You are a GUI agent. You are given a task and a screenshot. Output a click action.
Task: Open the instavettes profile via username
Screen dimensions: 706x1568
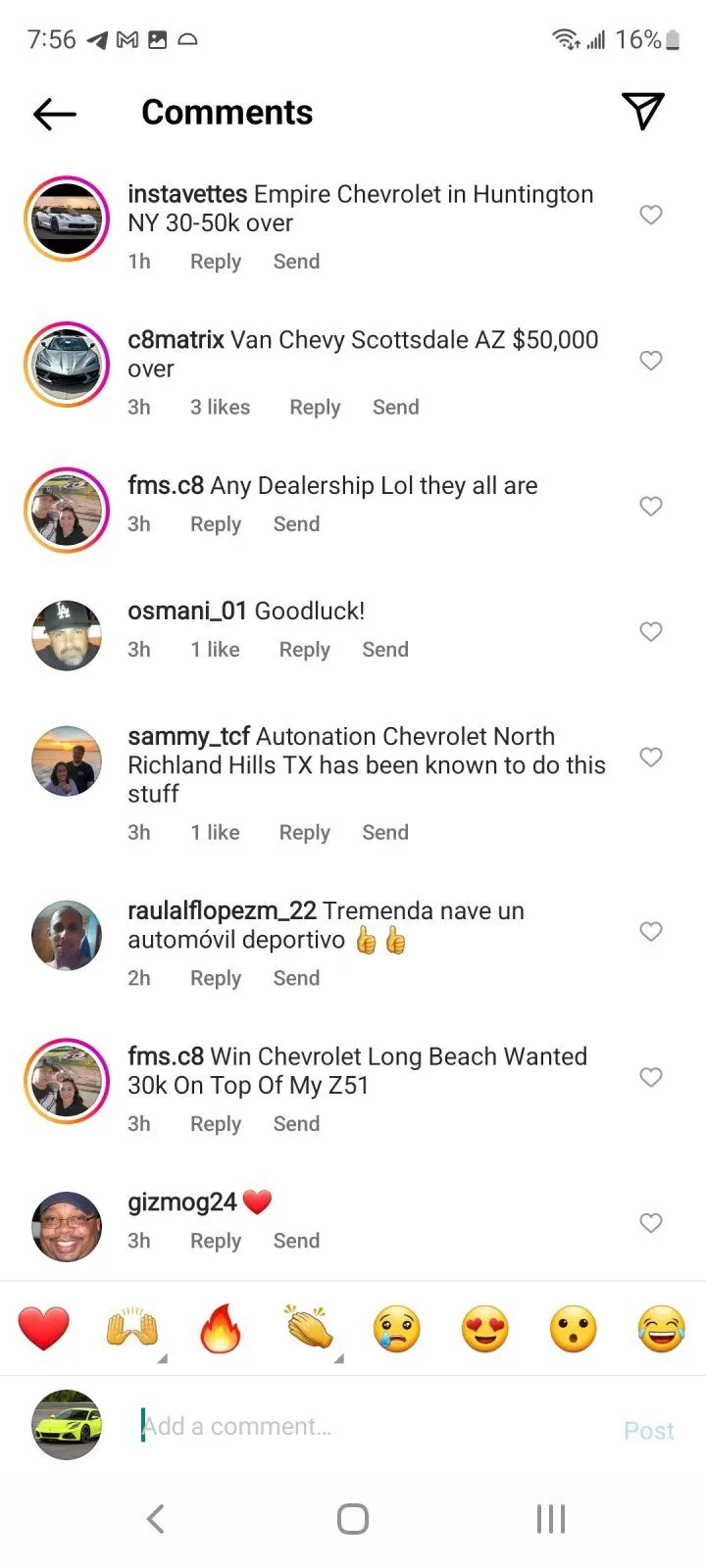click(x=187, y=194)
